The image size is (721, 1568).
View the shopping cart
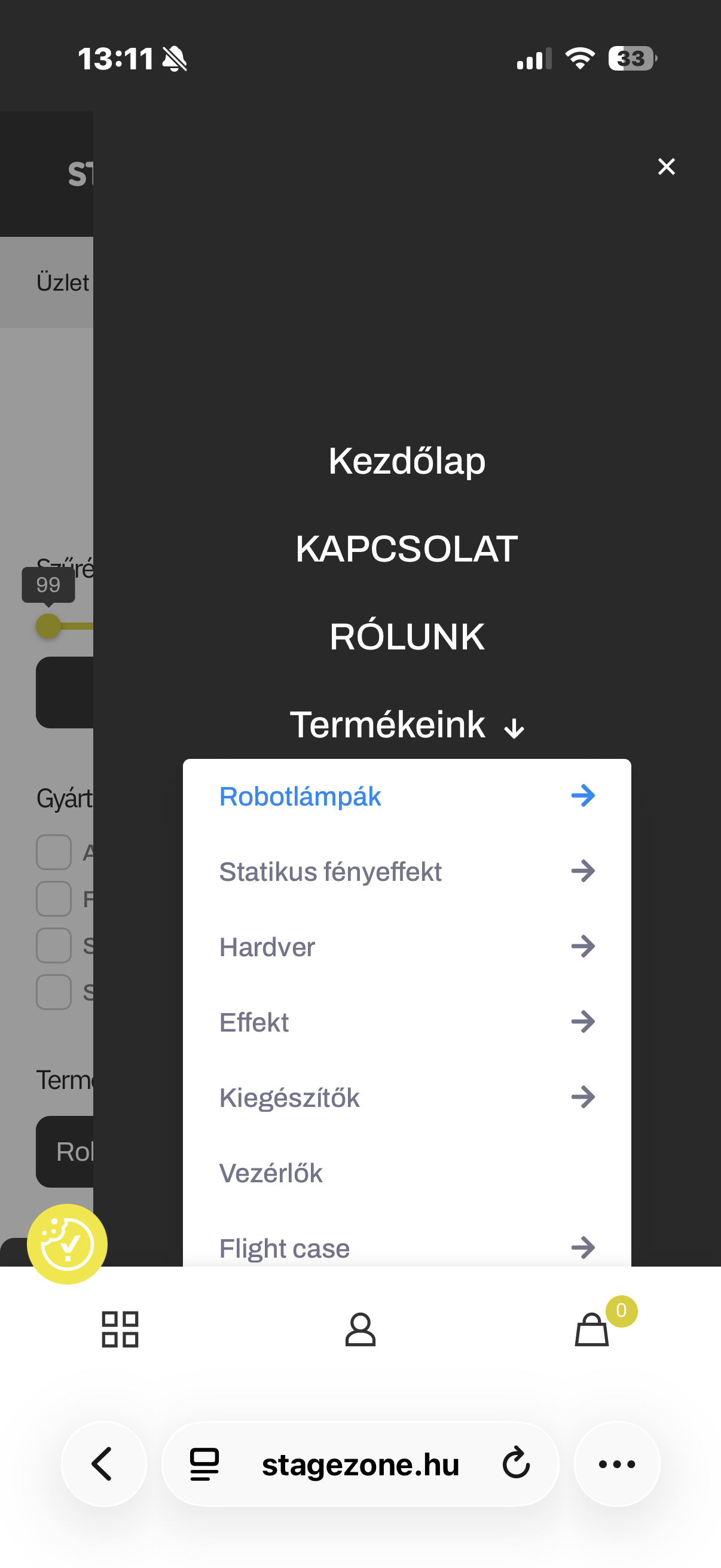[x=592, y=1329]
